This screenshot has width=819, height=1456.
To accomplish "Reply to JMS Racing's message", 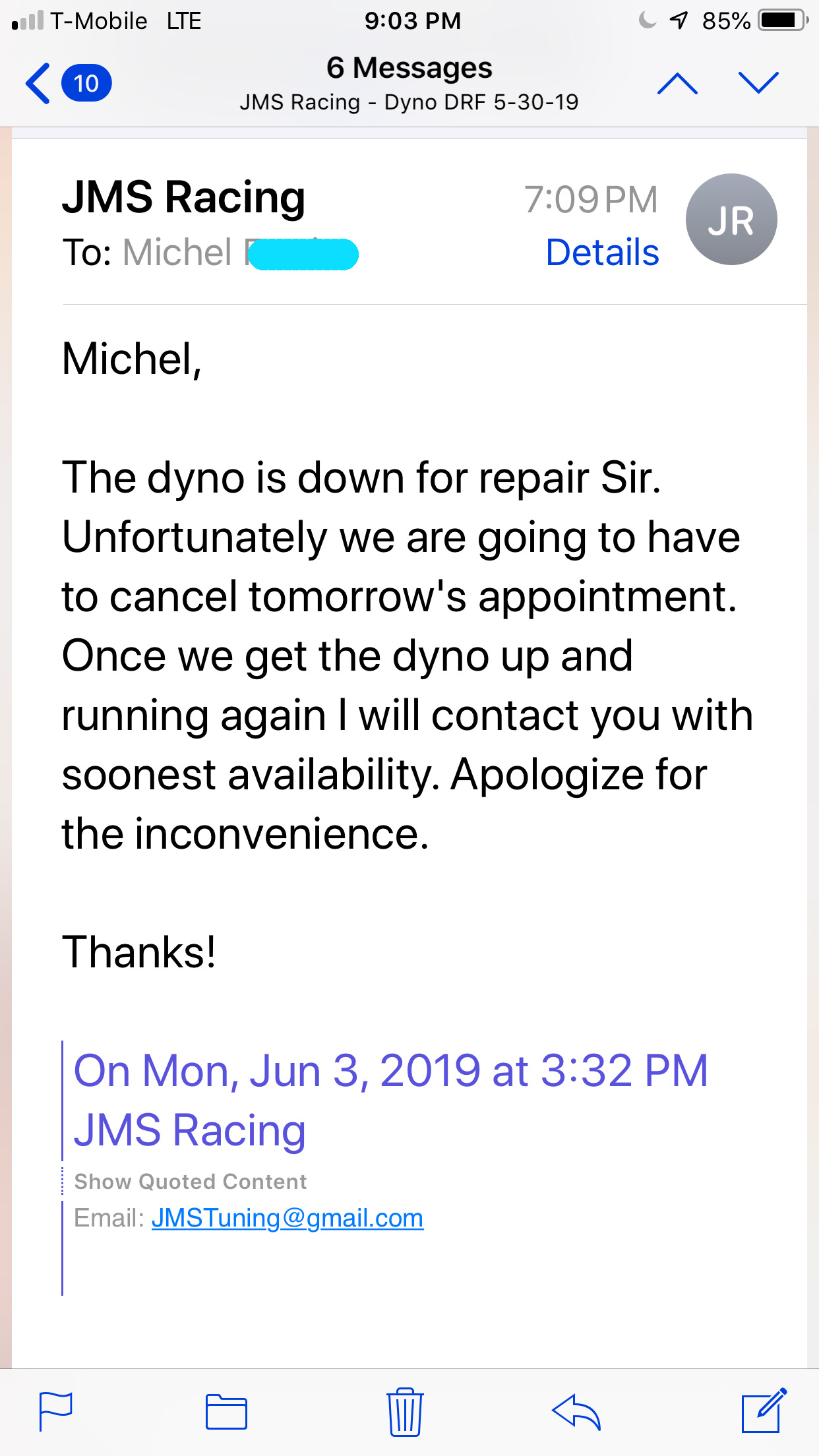I will point(576,1411).
